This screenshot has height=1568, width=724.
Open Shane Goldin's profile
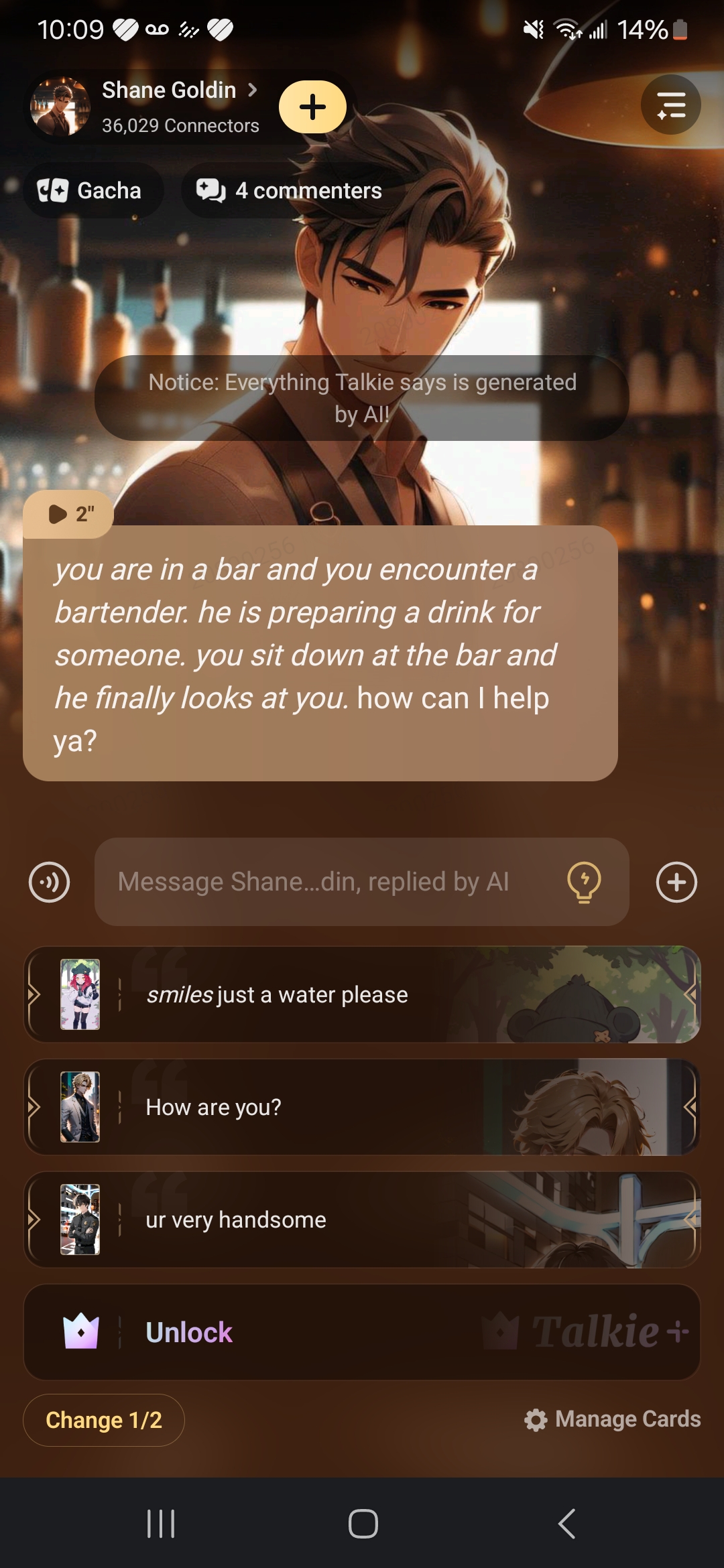click(x=168, y=91)
